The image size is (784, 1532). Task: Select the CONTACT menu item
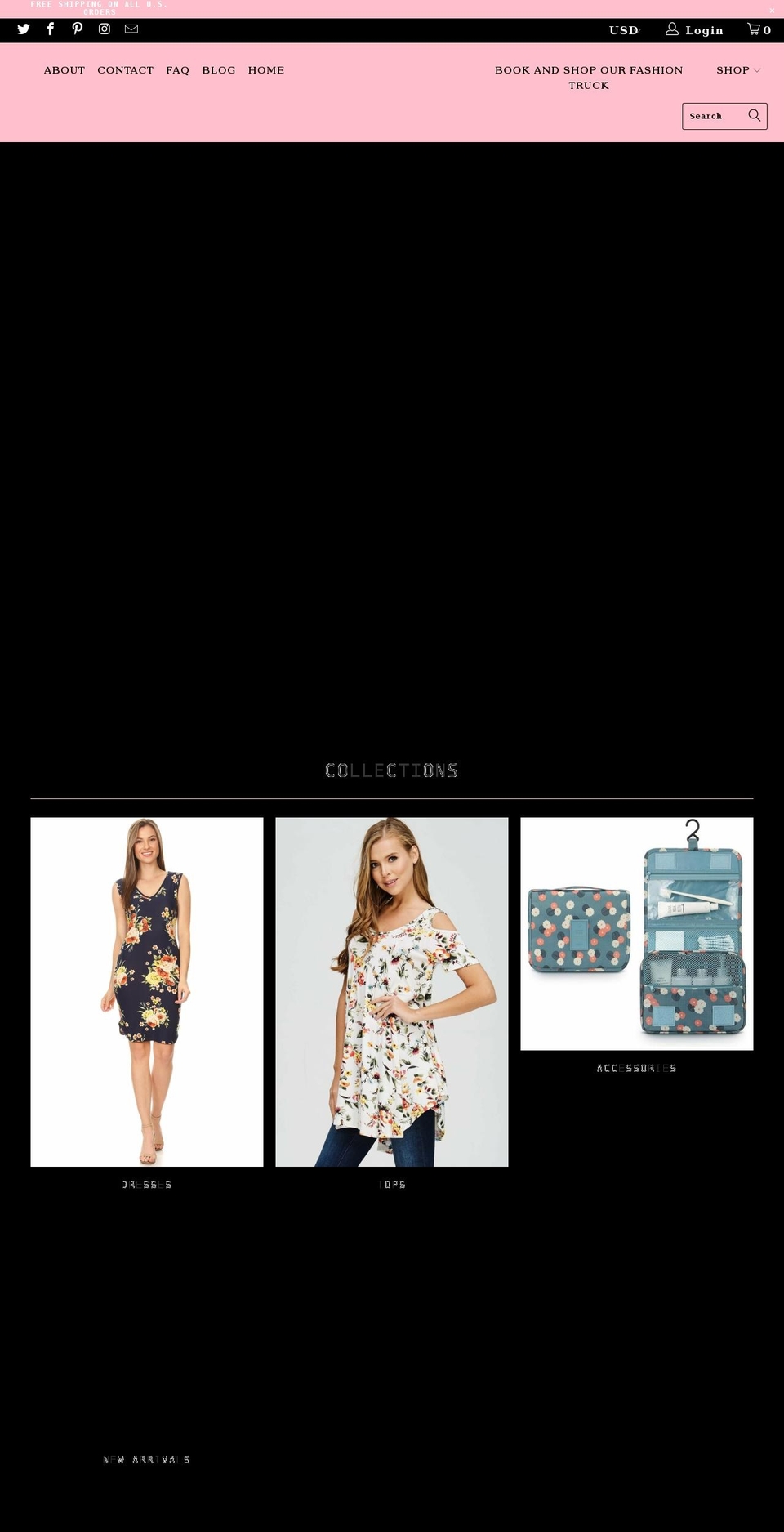(x=125, y=70)
